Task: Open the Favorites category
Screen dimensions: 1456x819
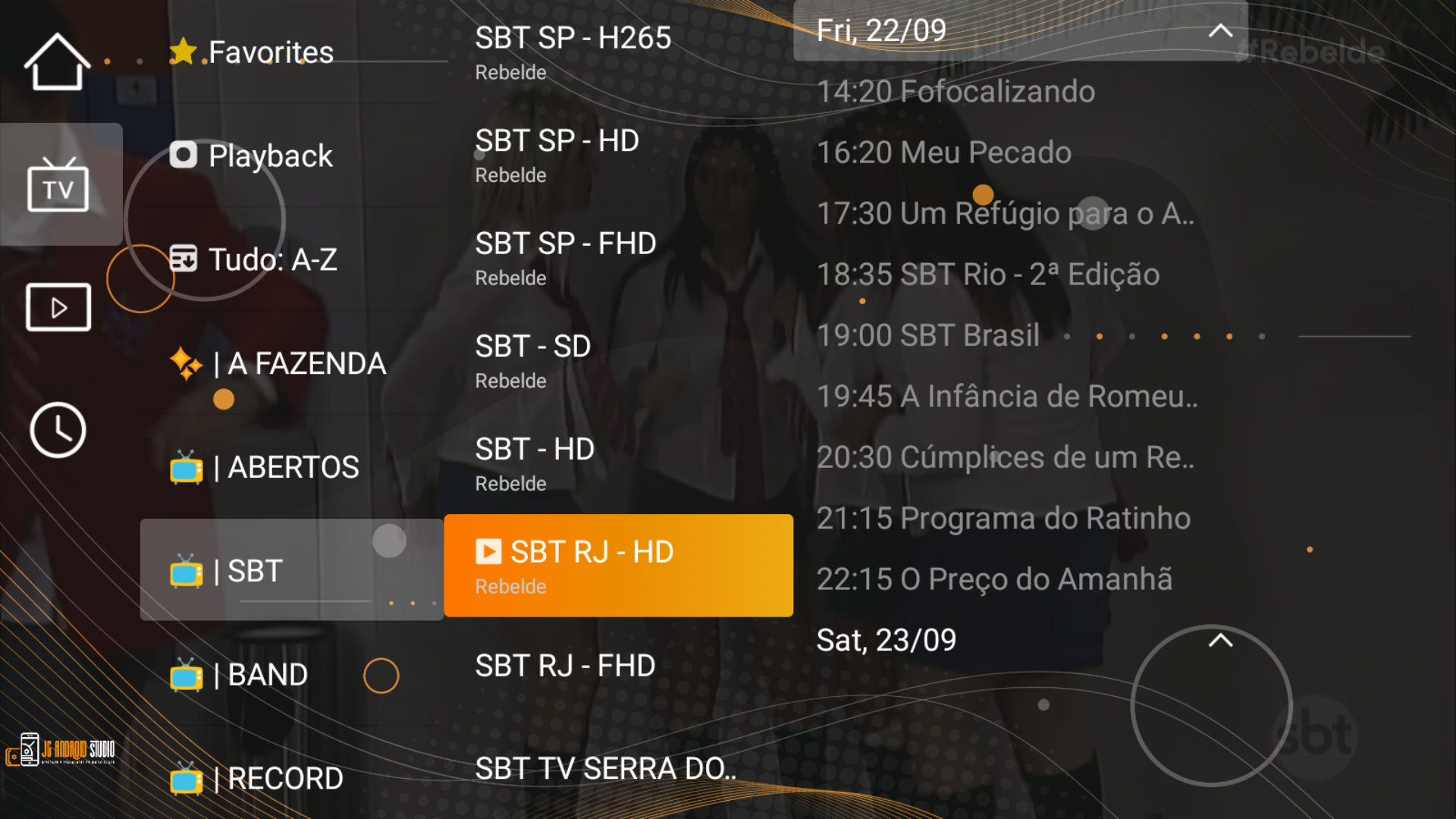Action: click(270, 52)
